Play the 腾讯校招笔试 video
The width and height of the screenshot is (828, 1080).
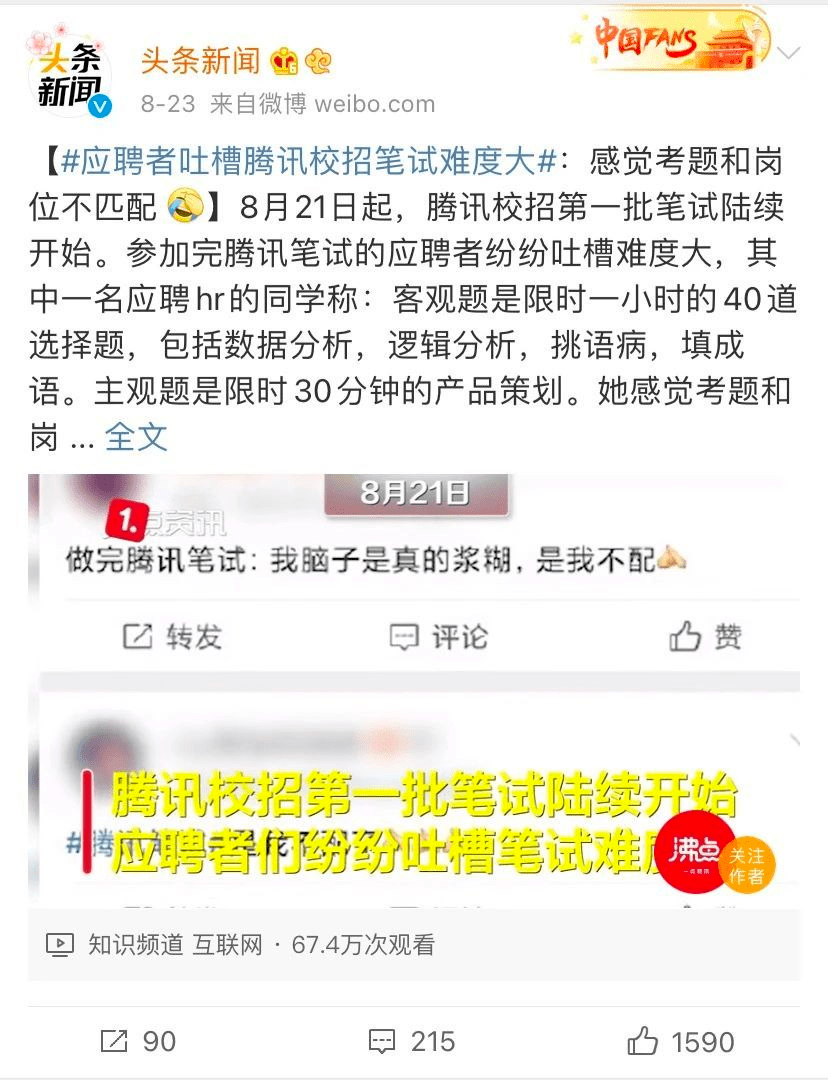coord(413,690)
